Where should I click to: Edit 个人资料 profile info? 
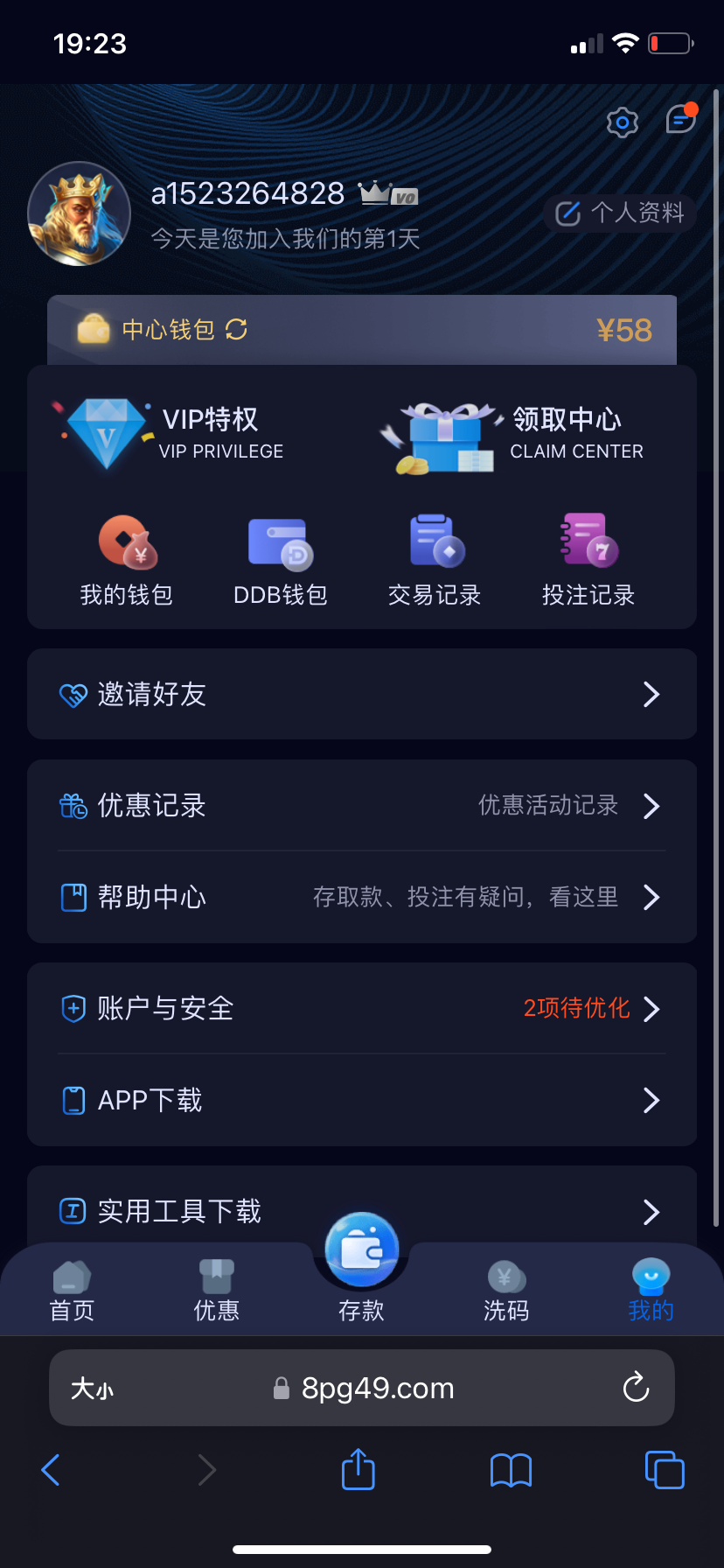pyautogui.click(x=620, y=213)
